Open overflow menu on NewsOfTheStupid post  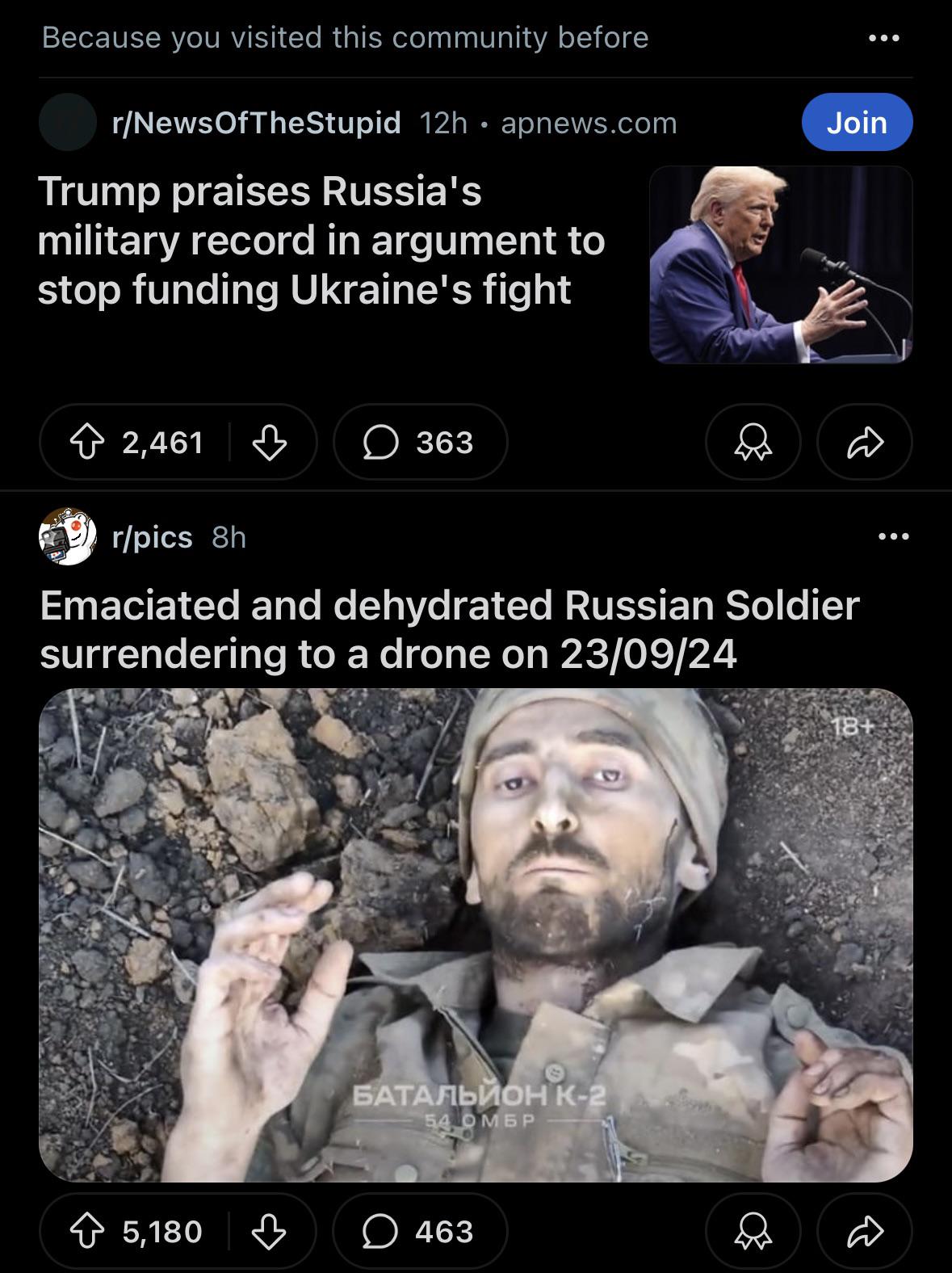(883, 38)
